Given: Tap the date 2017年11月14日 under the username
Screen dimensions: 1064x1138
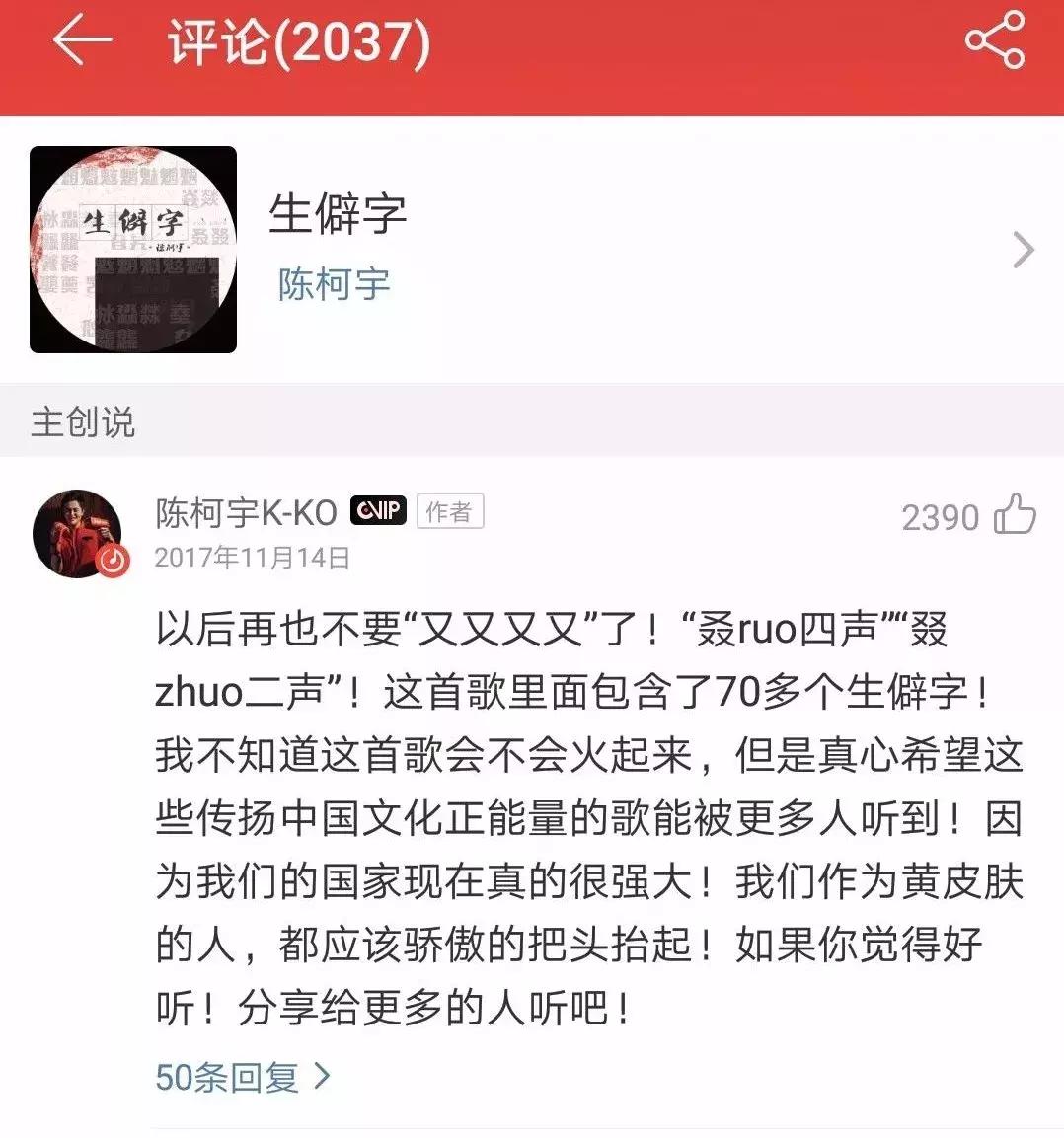Looking at the screenshot, I should pos(255,558).
